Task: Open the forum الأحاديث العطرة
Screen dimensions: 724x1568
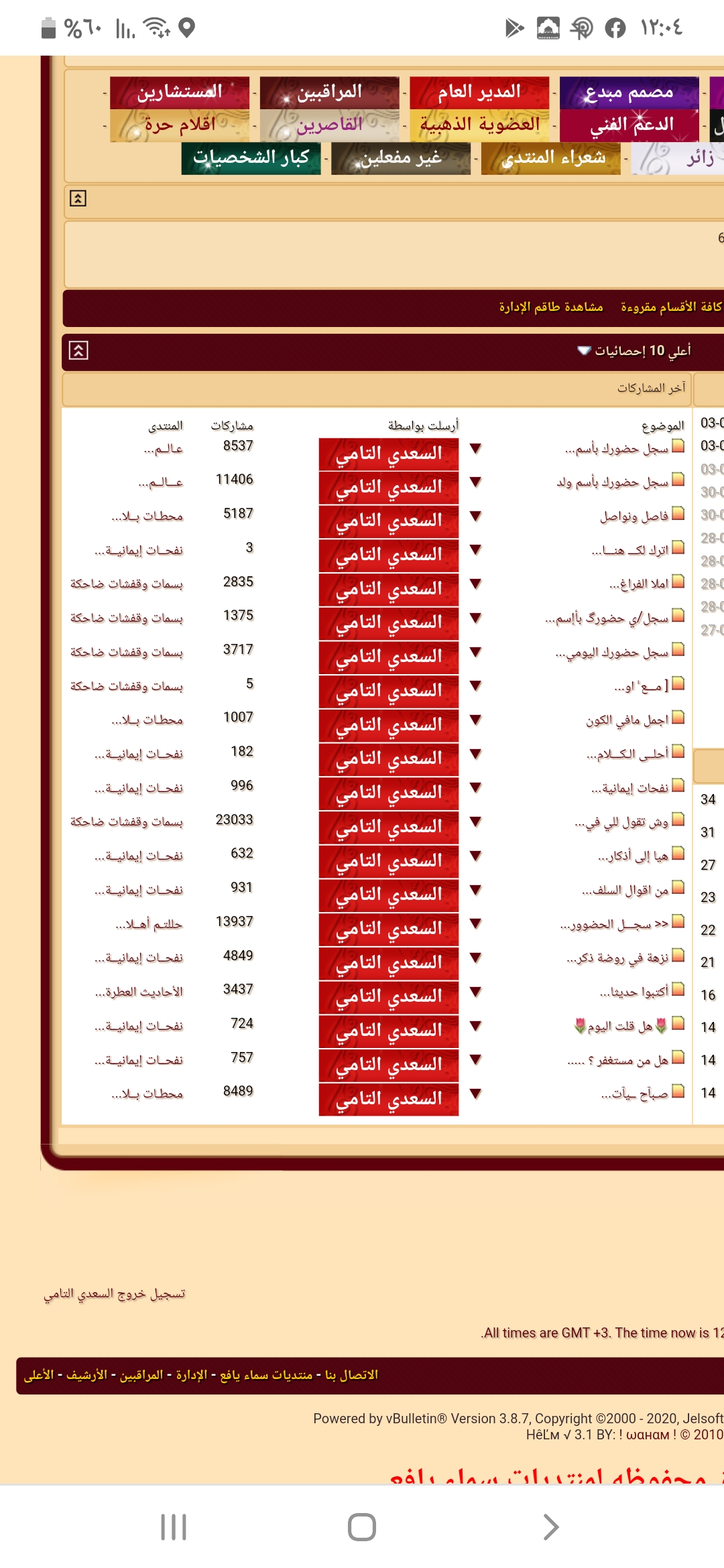Action: [139, 992]
